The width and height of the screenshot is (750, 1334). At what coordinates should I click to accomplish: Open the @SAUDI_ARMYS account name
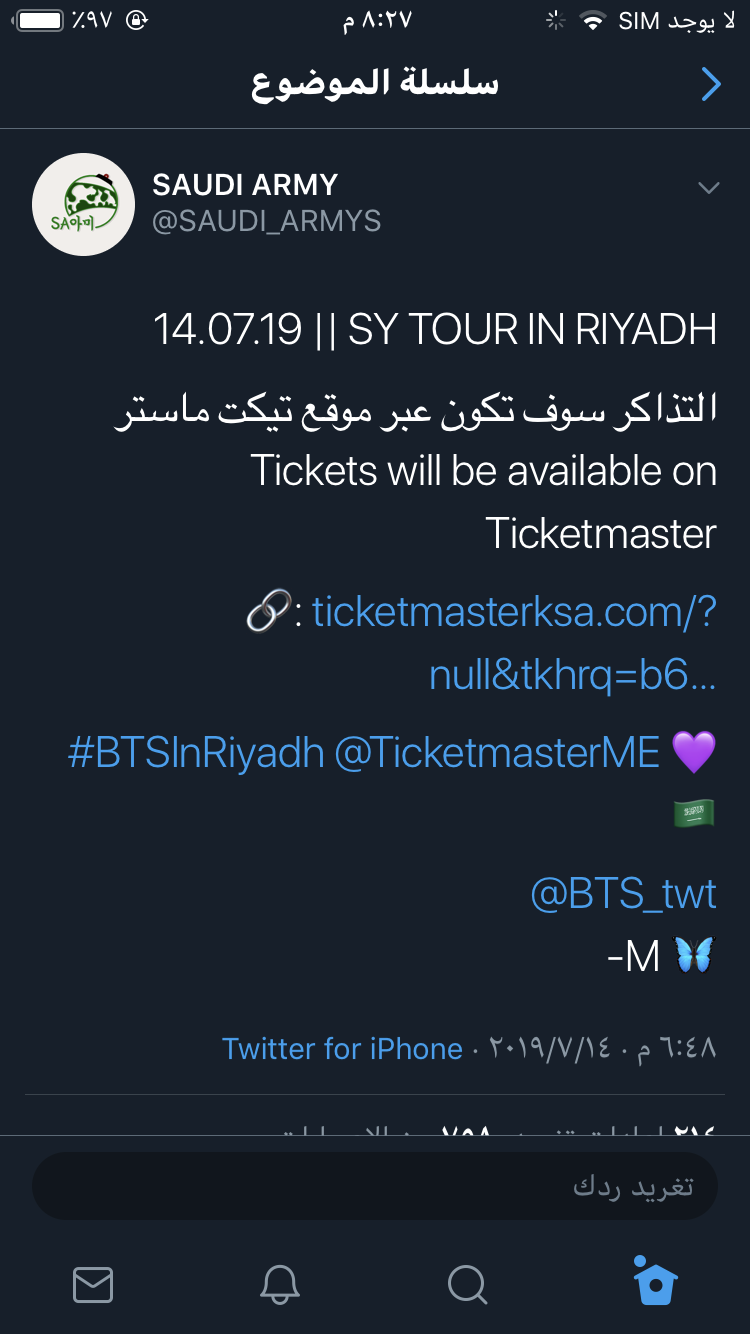click(266, 220)
